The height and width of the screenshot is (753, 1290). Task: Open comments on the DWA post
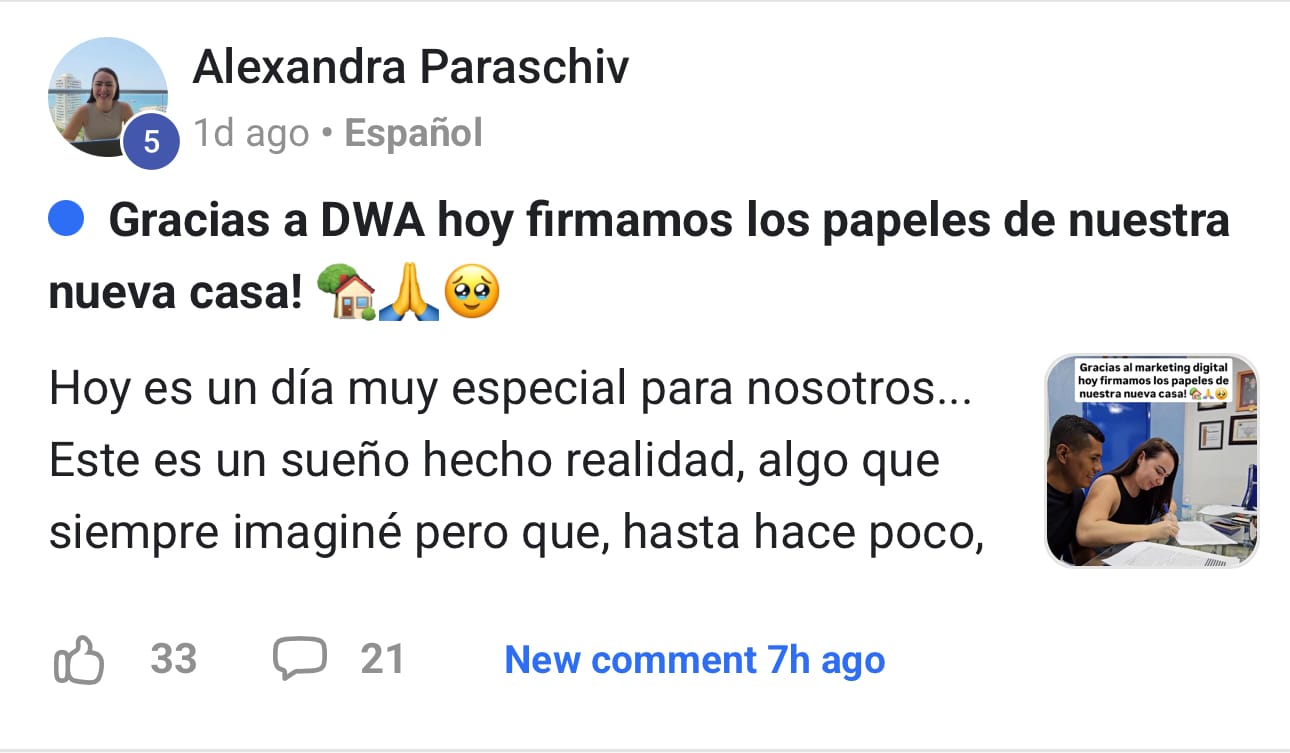pos(300,659)
